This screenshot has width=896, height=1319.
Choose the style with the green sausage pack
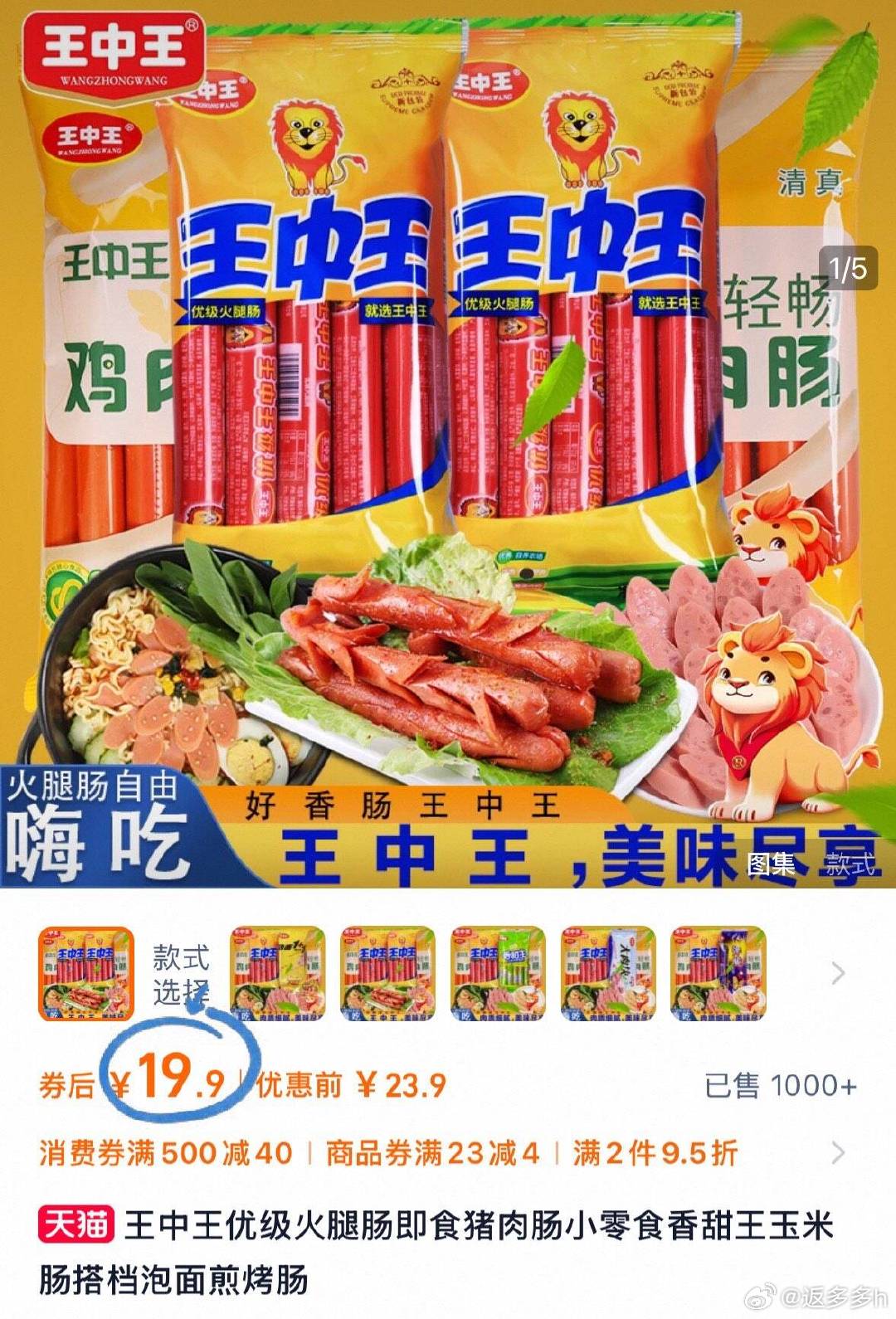point(498,973)
